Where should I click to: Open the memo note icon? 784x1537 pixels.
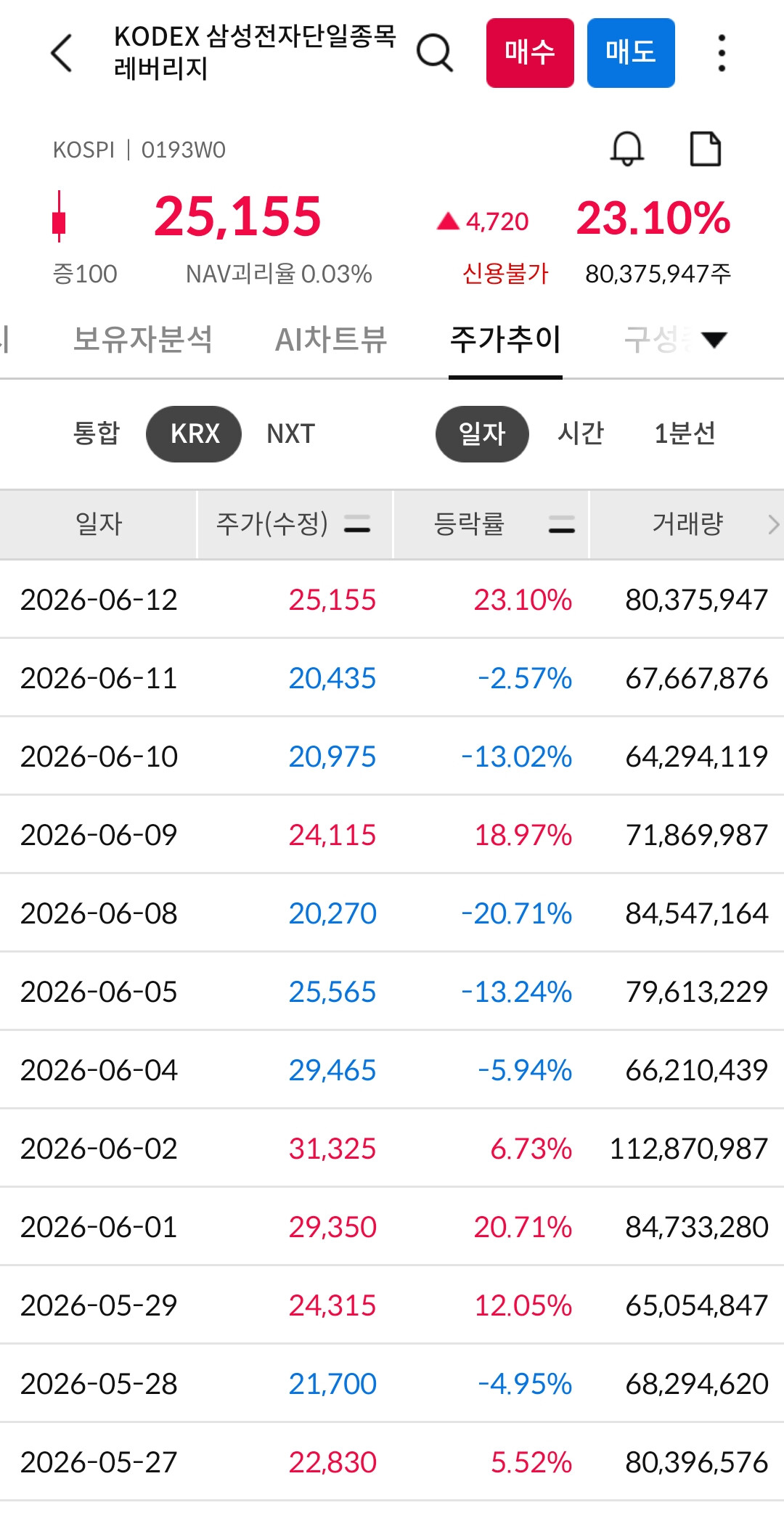705,149
